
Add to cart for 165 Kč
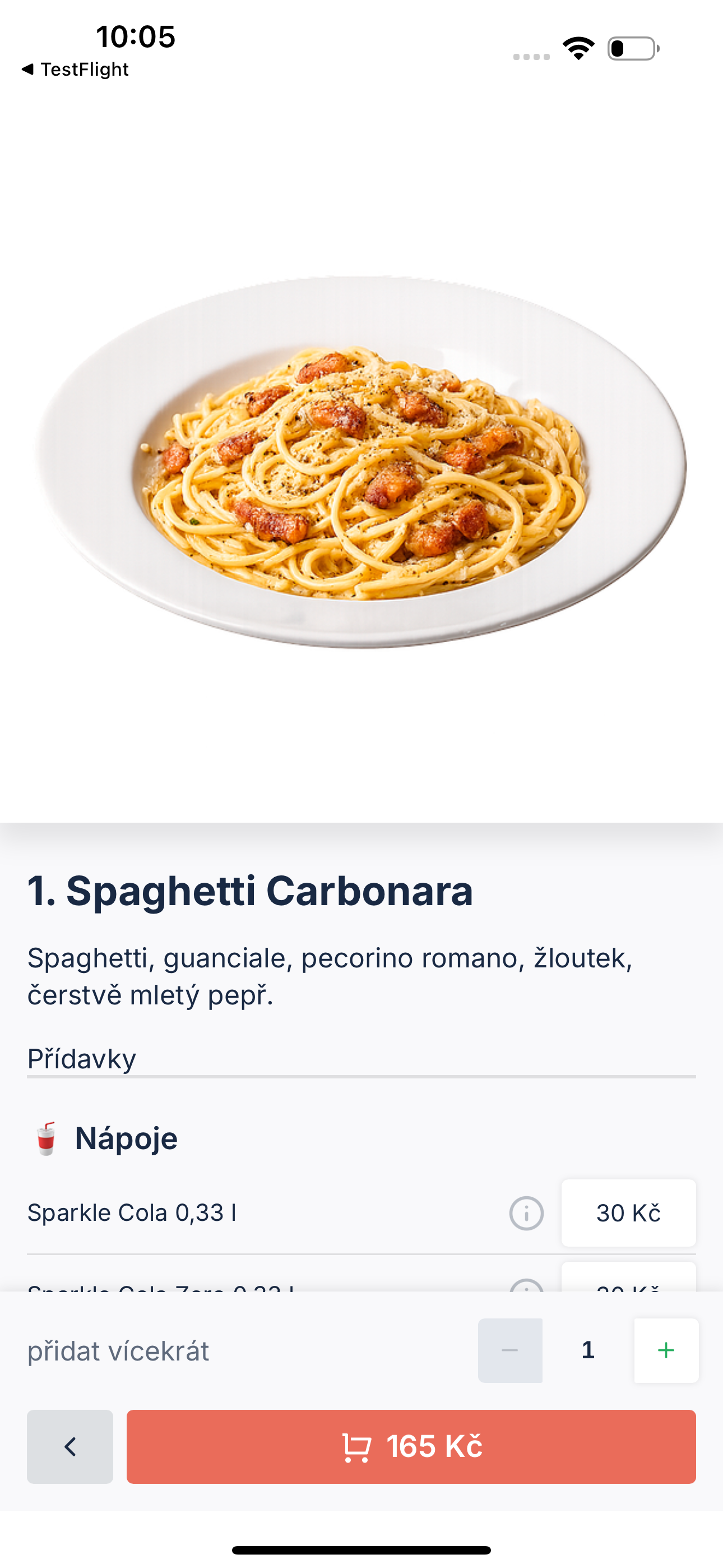point(411,1446)
